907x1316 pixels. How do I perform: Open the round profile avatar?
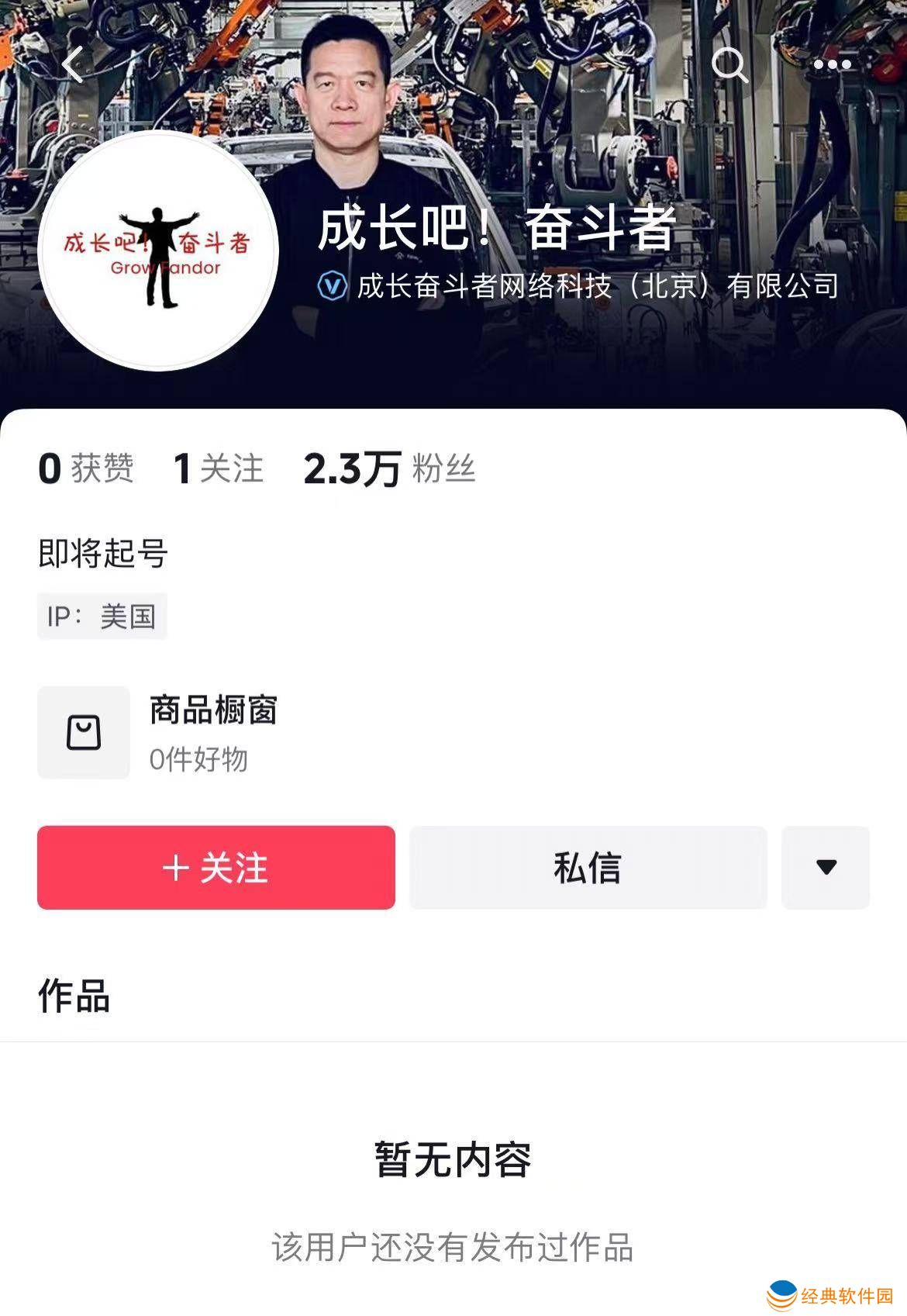158,251
